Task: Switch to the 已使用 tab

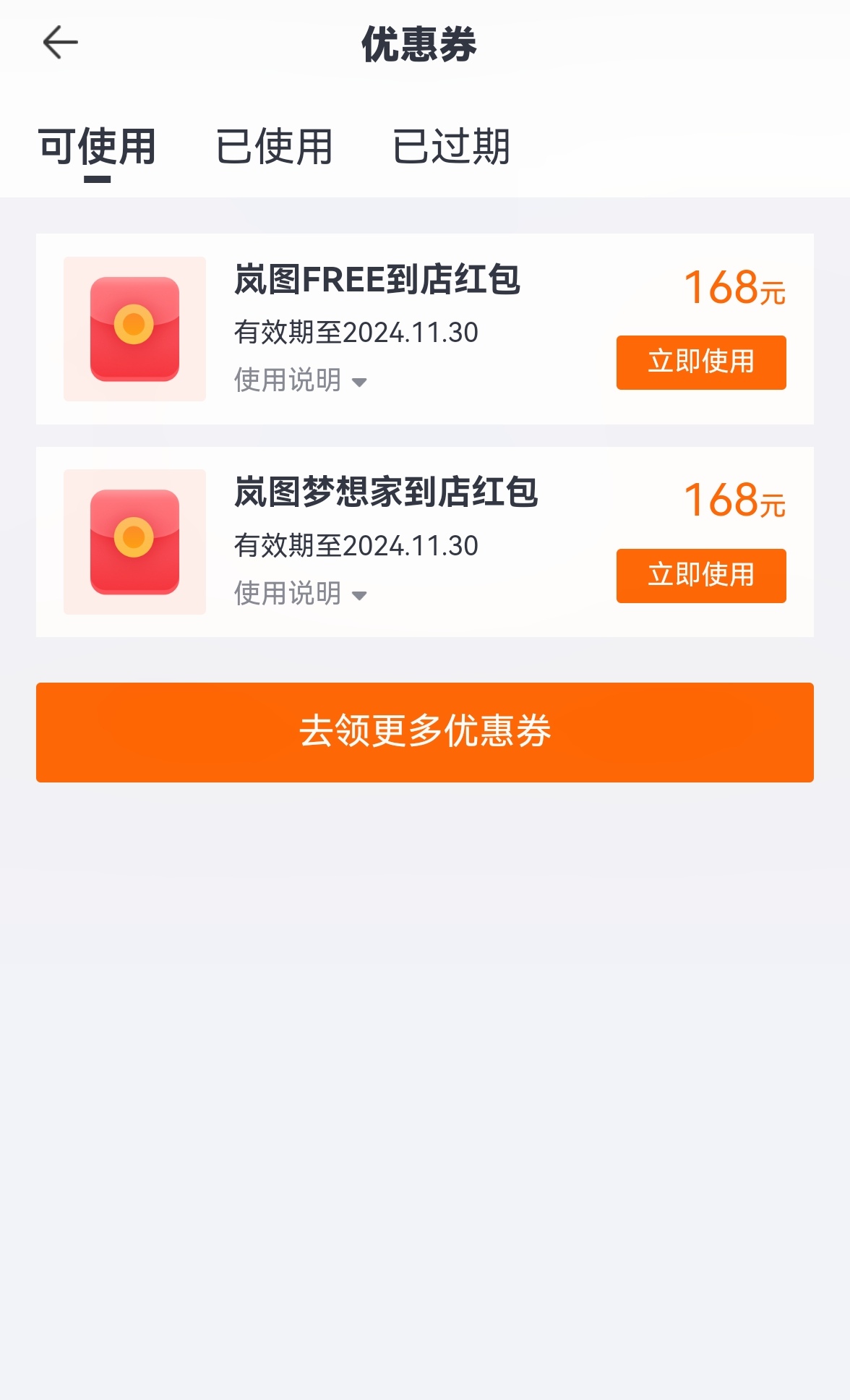Action: [274, 148]
